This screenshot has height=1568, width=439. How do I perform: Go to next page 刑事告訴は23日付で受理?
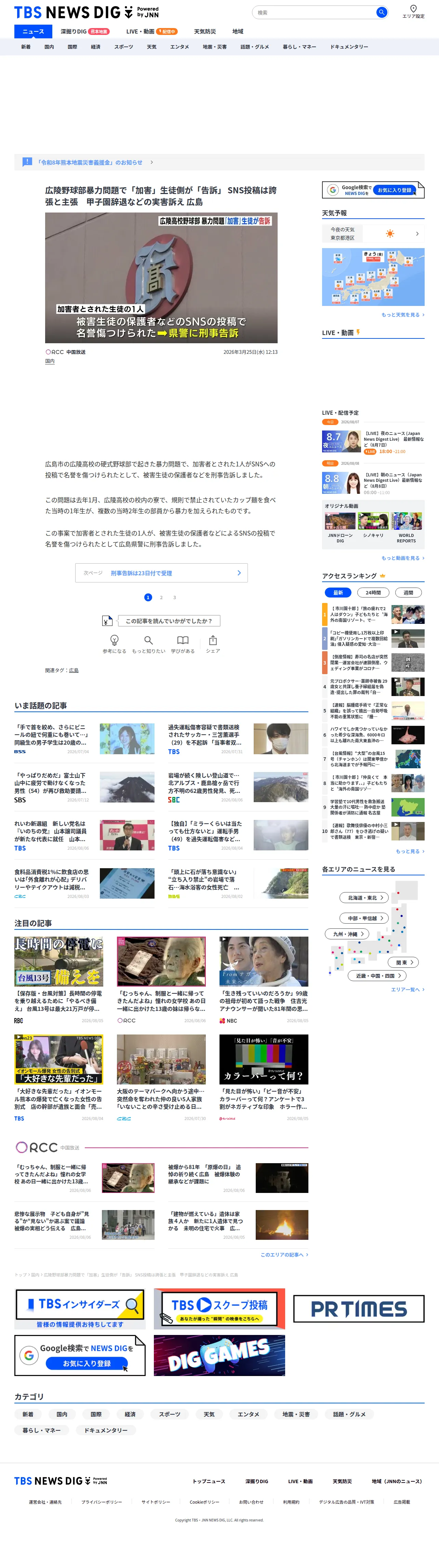[x=161, y=573]
